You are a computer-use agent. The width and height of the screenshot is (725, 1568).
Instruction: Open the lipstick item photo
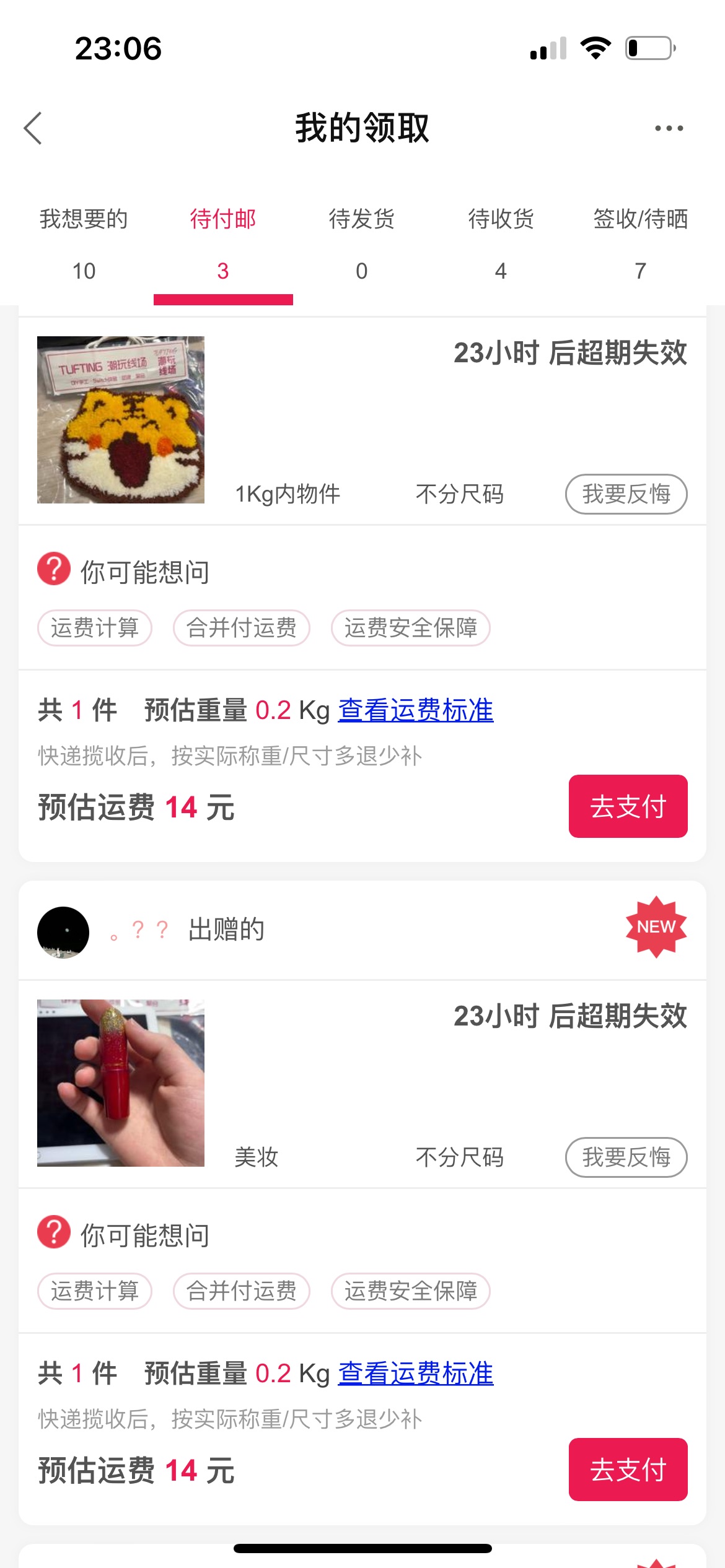click(x=121, y=1083)
